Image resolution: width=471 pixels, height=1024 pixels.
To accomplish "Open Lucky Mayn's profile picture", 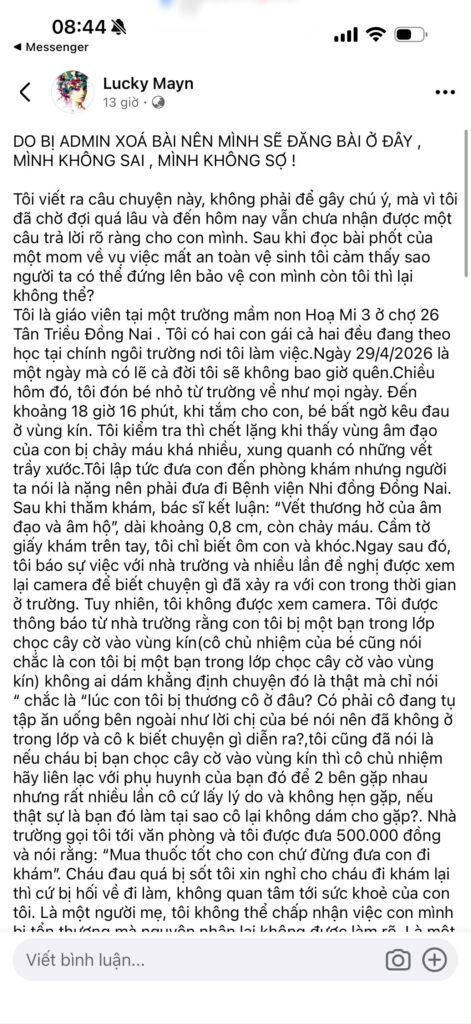I will pyautogui.click(x=73, y=92).
